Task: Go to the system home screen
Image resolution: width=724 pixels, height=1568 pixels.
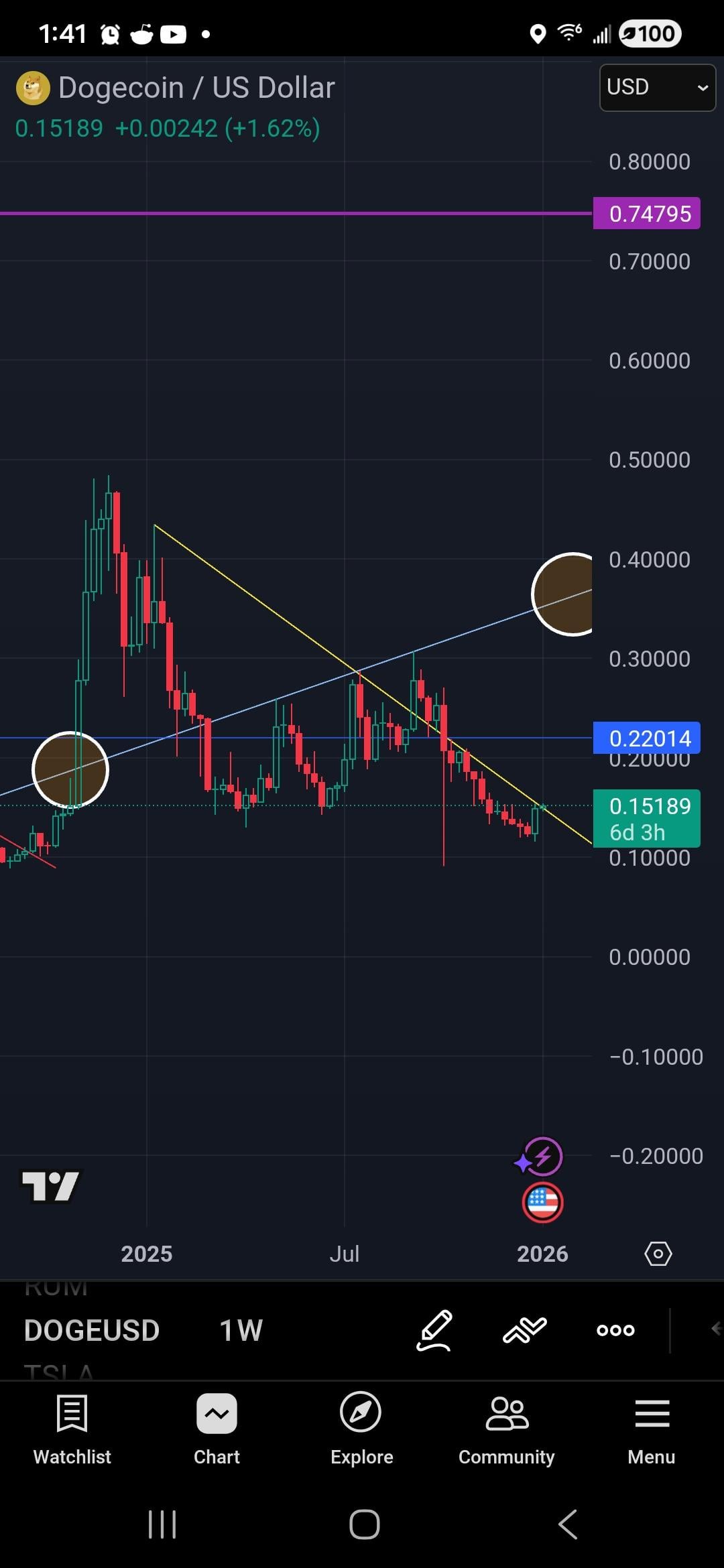Action: click(364, 1524)
